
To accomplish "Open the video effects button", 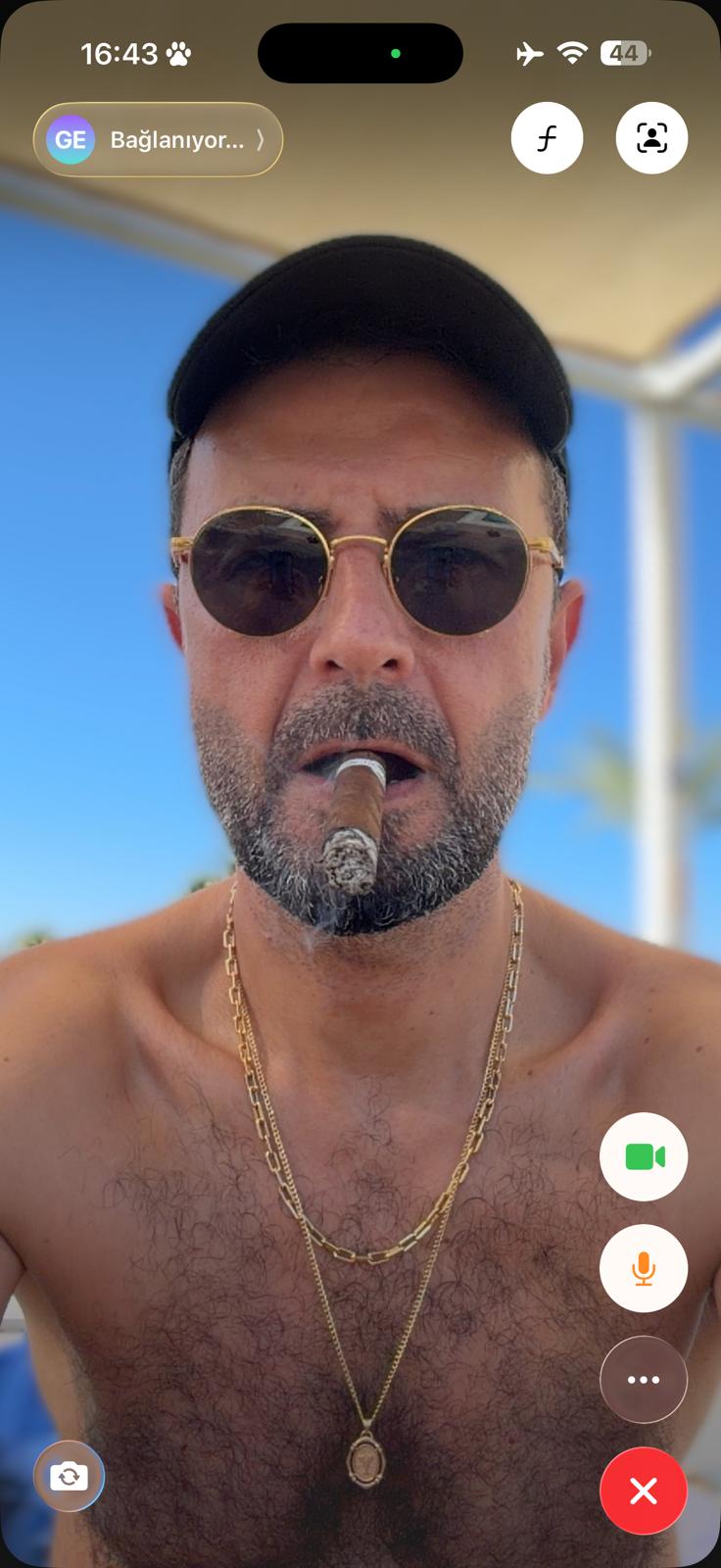I will pyautogui.click(x=547, y=138).
